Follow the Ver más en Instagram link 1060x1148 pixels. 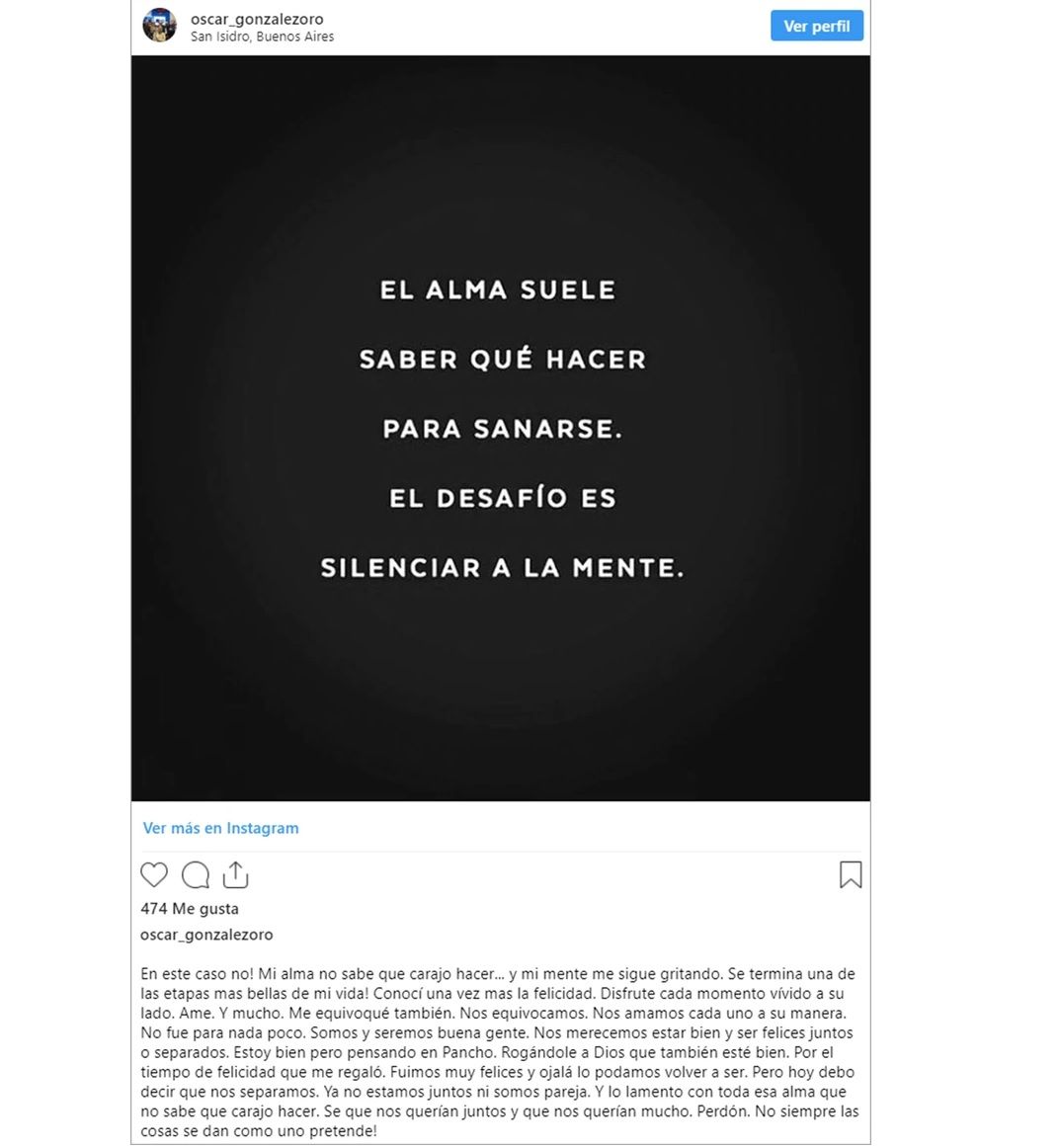point(220,828)
